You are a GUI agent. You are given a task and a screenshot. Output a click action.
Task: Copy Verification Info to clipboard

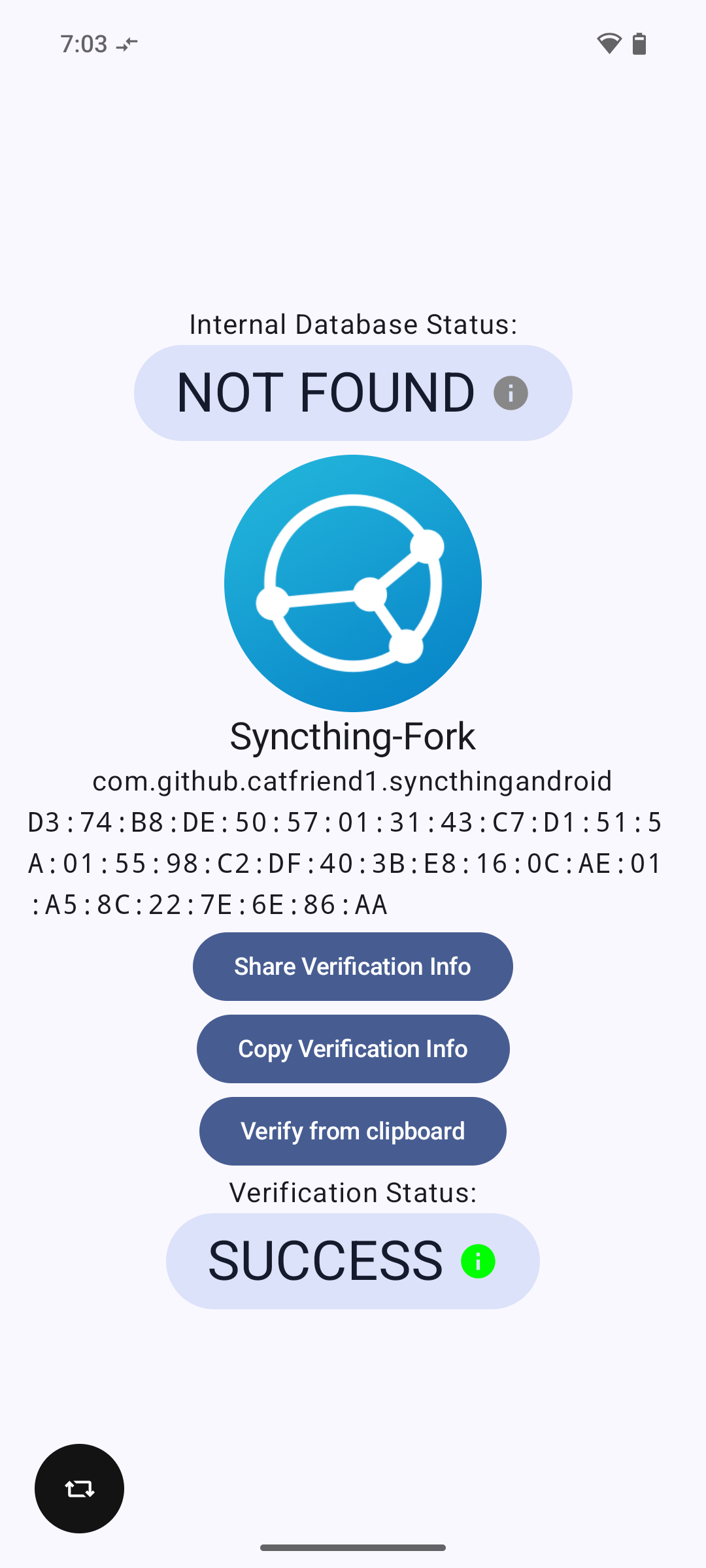coord(352,1049)
